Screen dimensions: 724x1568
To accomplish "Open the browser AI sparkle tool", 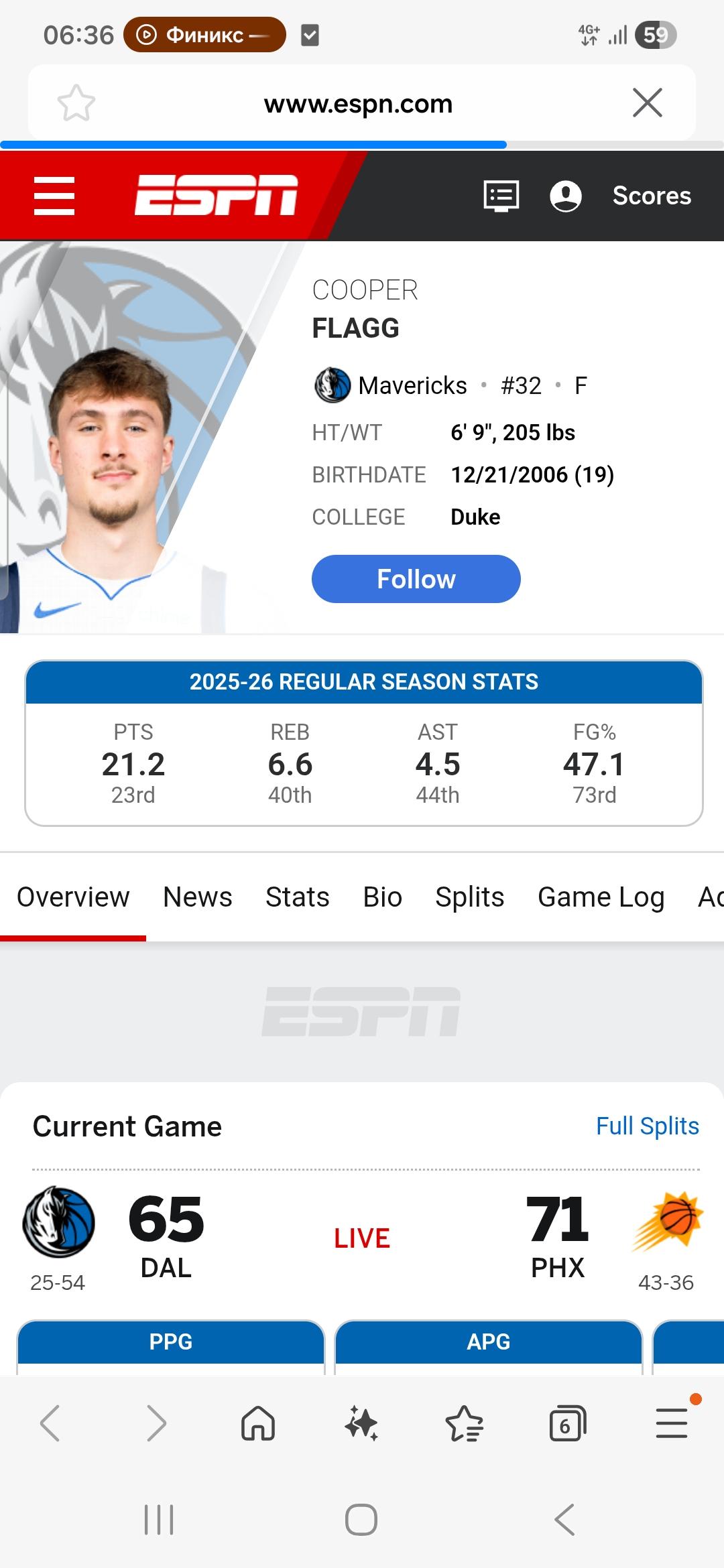I will coord(361,1423).
